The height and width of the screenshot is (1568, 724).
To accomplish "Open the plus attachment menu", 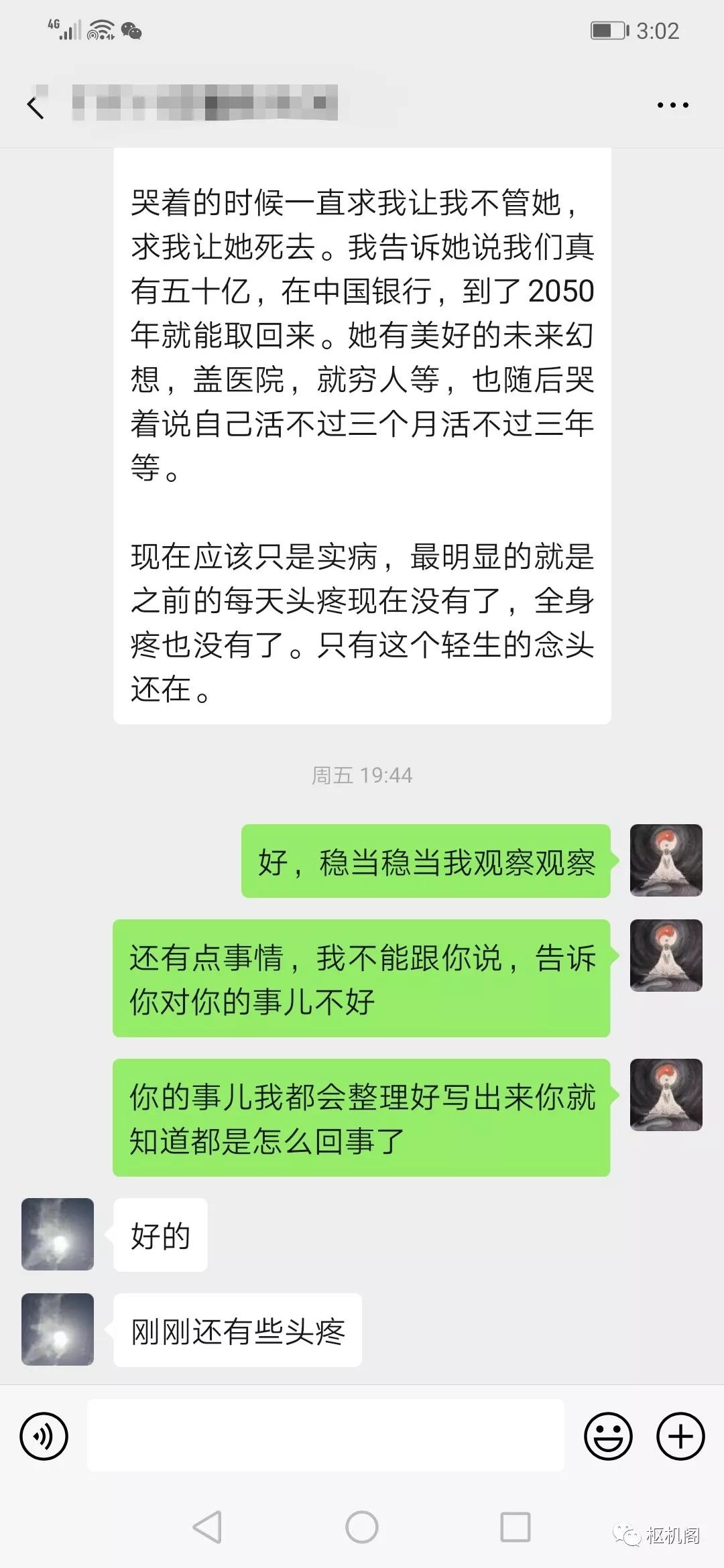I will 680,1437.
